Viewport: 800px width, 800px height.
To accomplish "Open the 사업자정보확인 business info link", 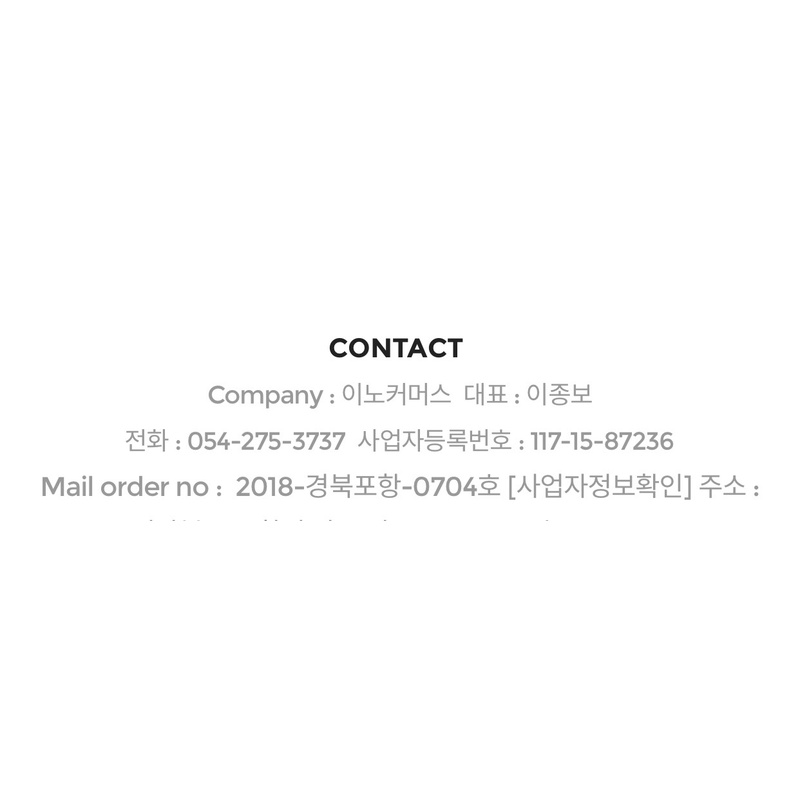I will pyautogui.click(x=600, y=487).
